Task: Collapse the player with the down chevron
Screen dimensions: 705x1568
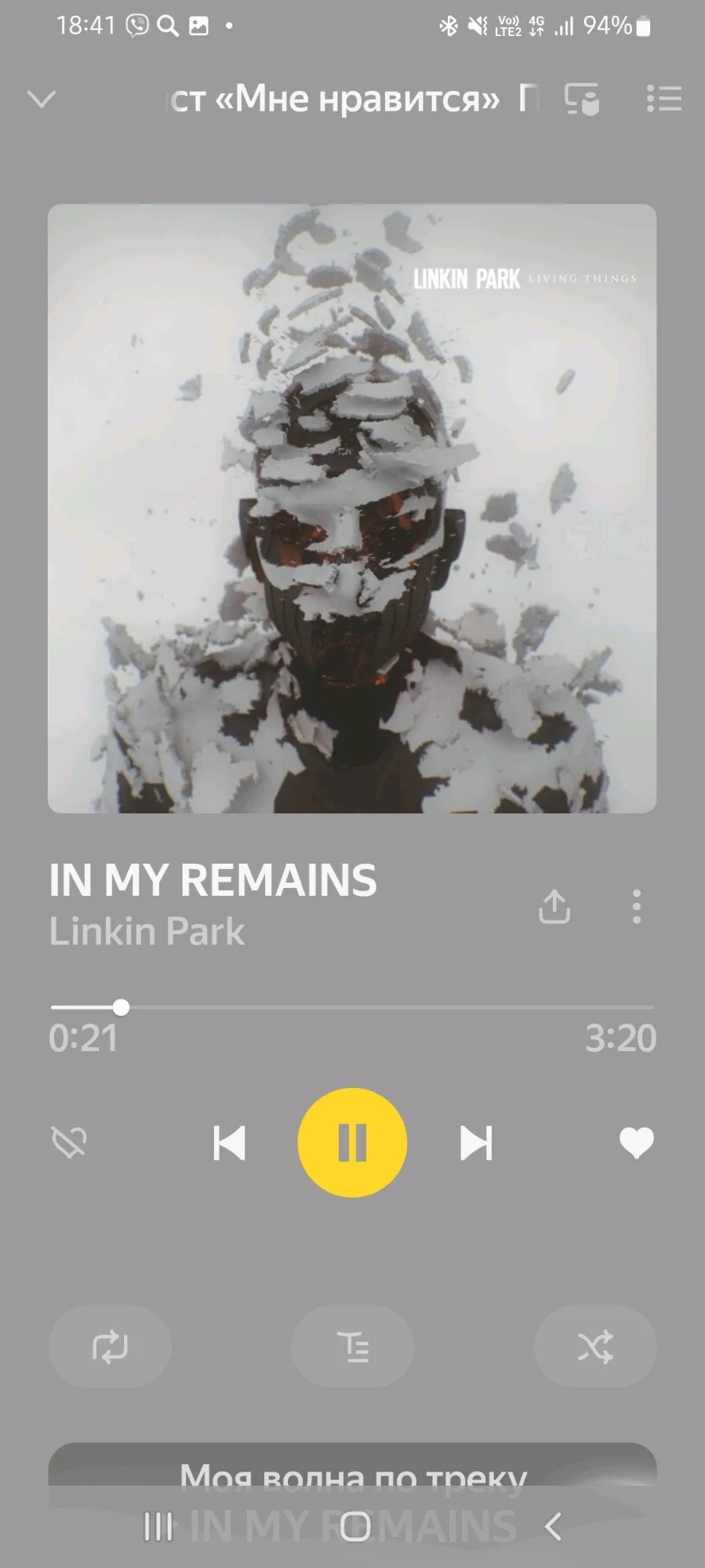Action: (41, 100)
